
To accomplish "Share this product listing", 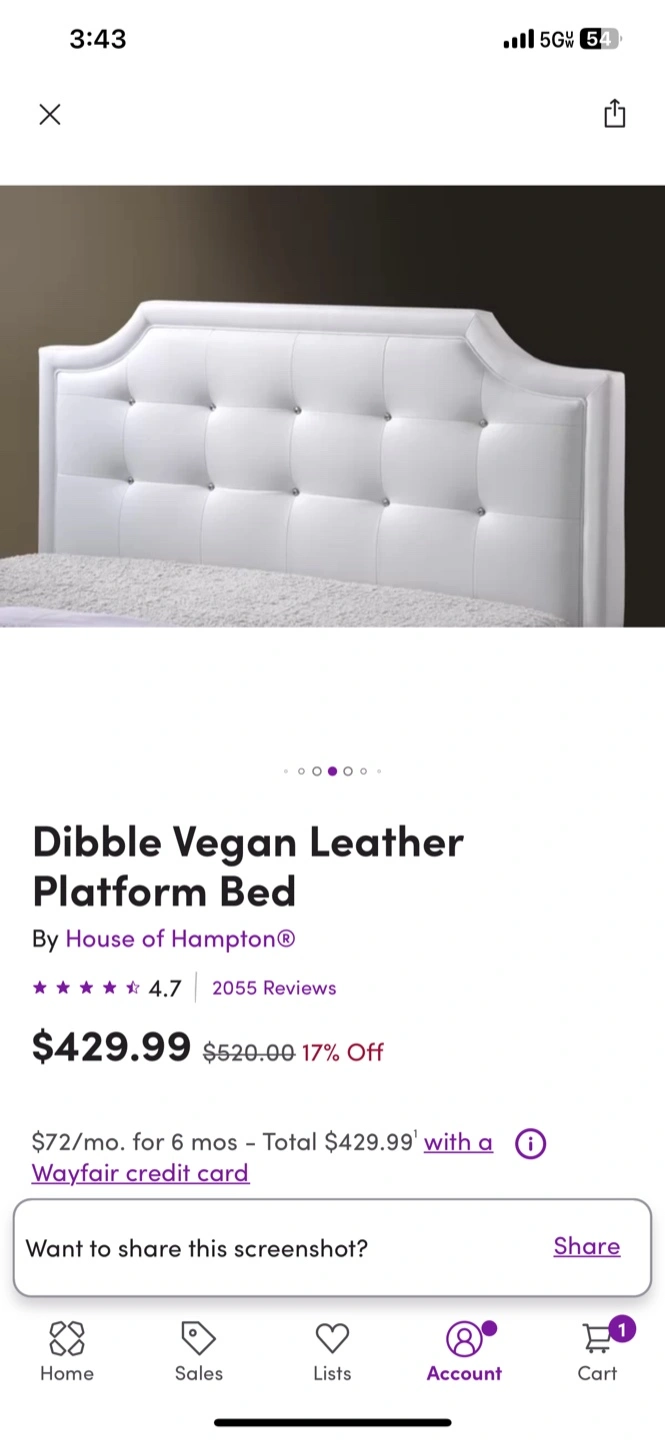I will 614,114.
